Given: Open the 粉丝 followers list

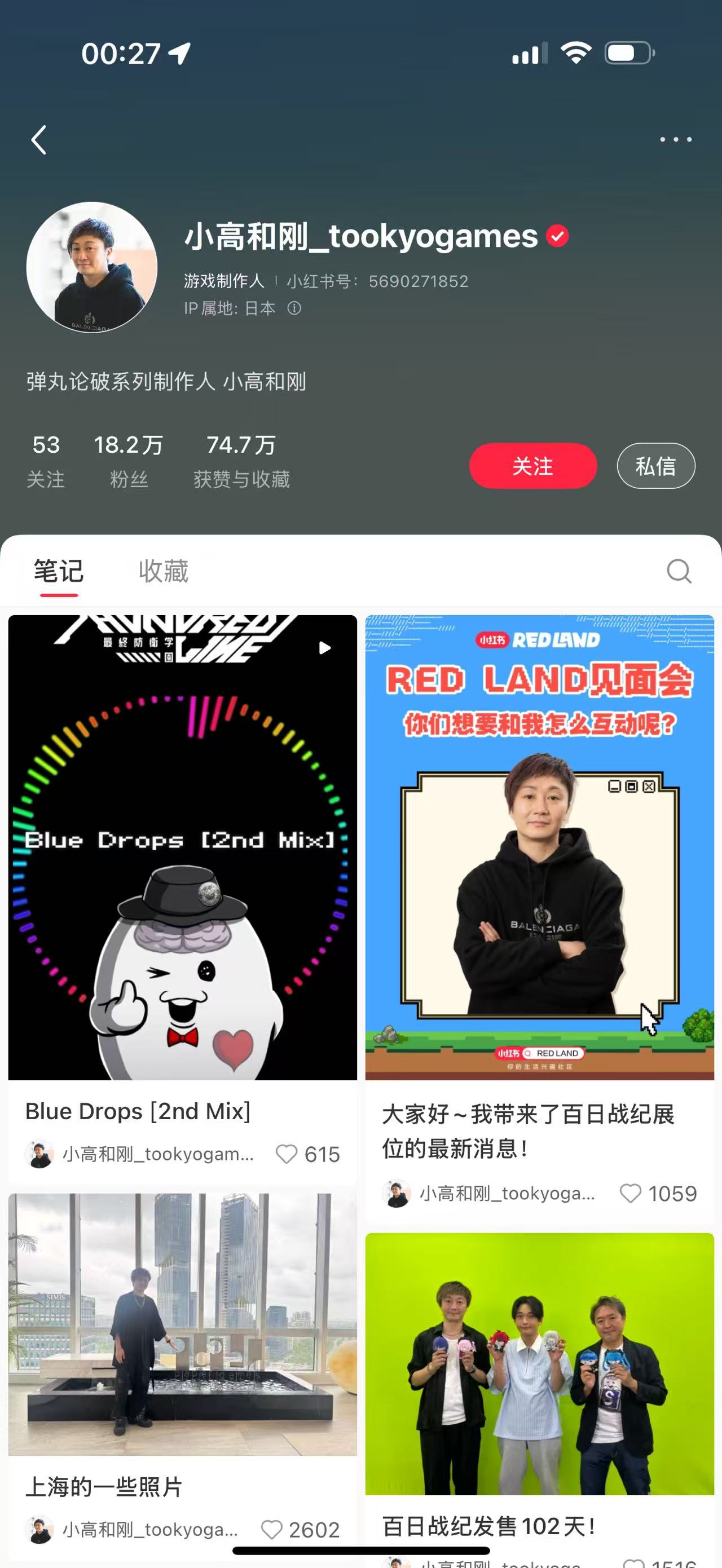Looking at the screenshot, I should tap(129, 461).
